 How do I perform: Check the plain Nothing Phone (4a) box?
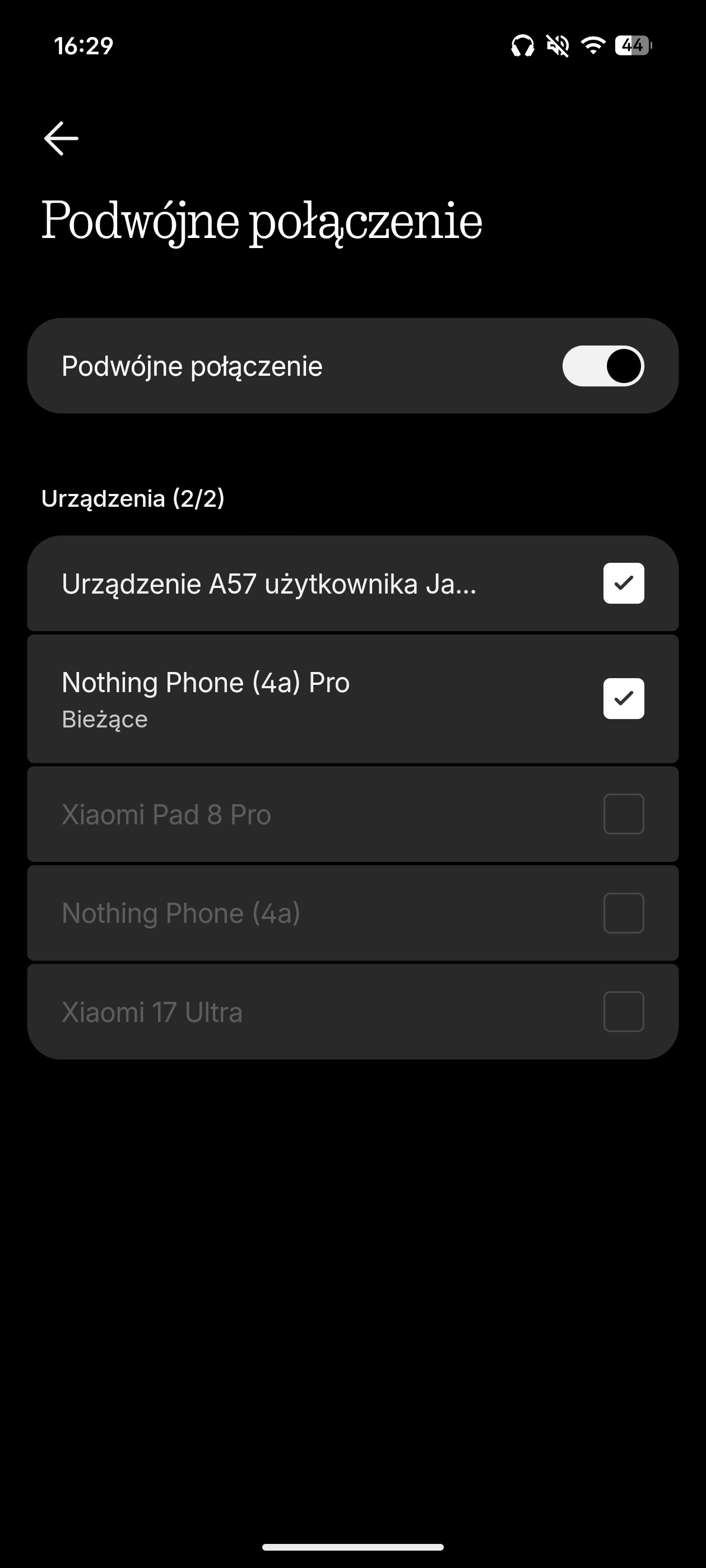point(623,912)
